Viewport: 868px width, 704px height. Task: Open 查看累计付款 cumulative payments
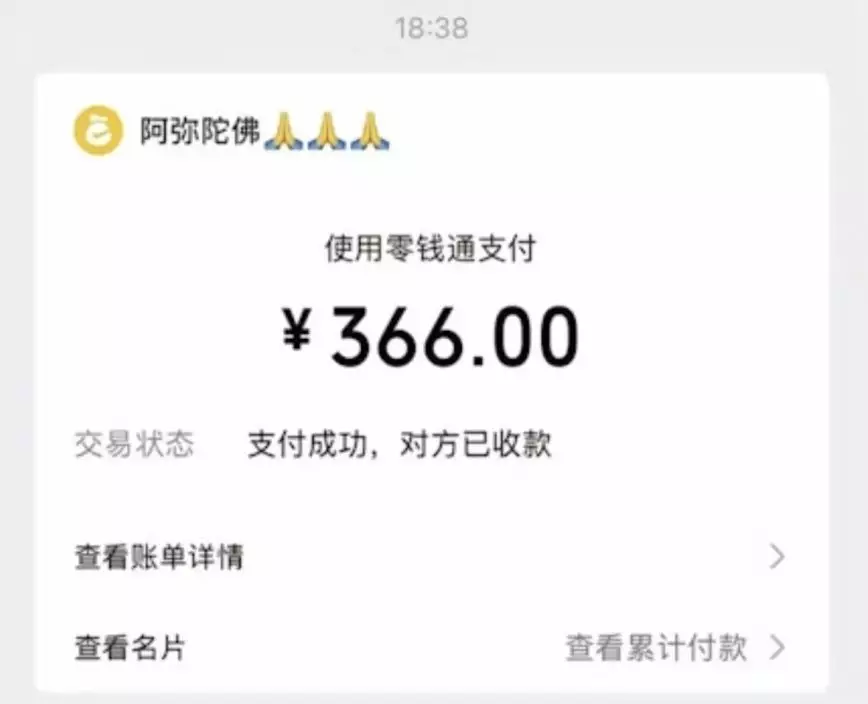pos(674,648)
